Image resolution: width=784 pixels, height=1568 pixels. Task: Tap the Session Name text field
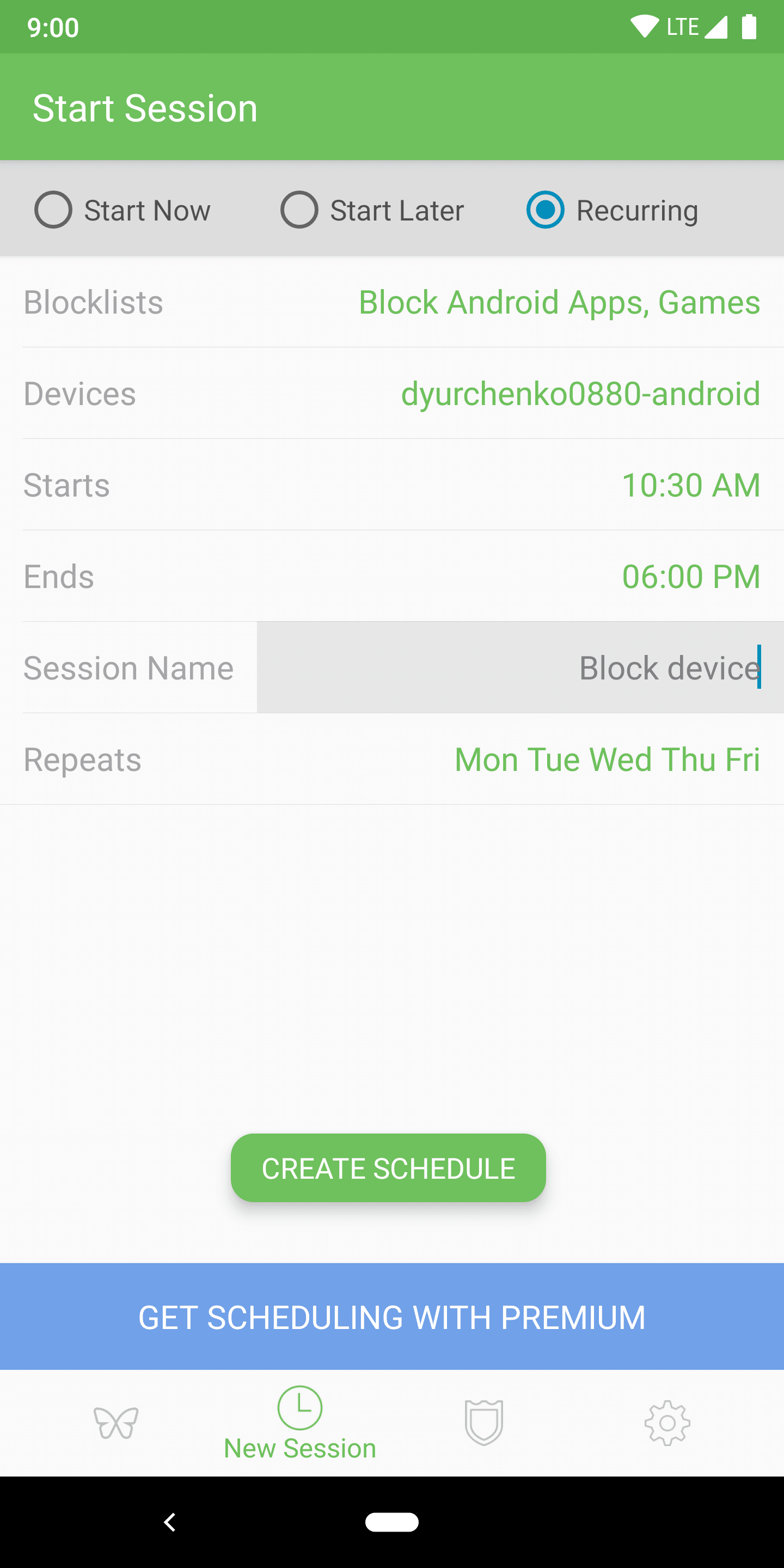pyautogui.click(x=519, y=667)
